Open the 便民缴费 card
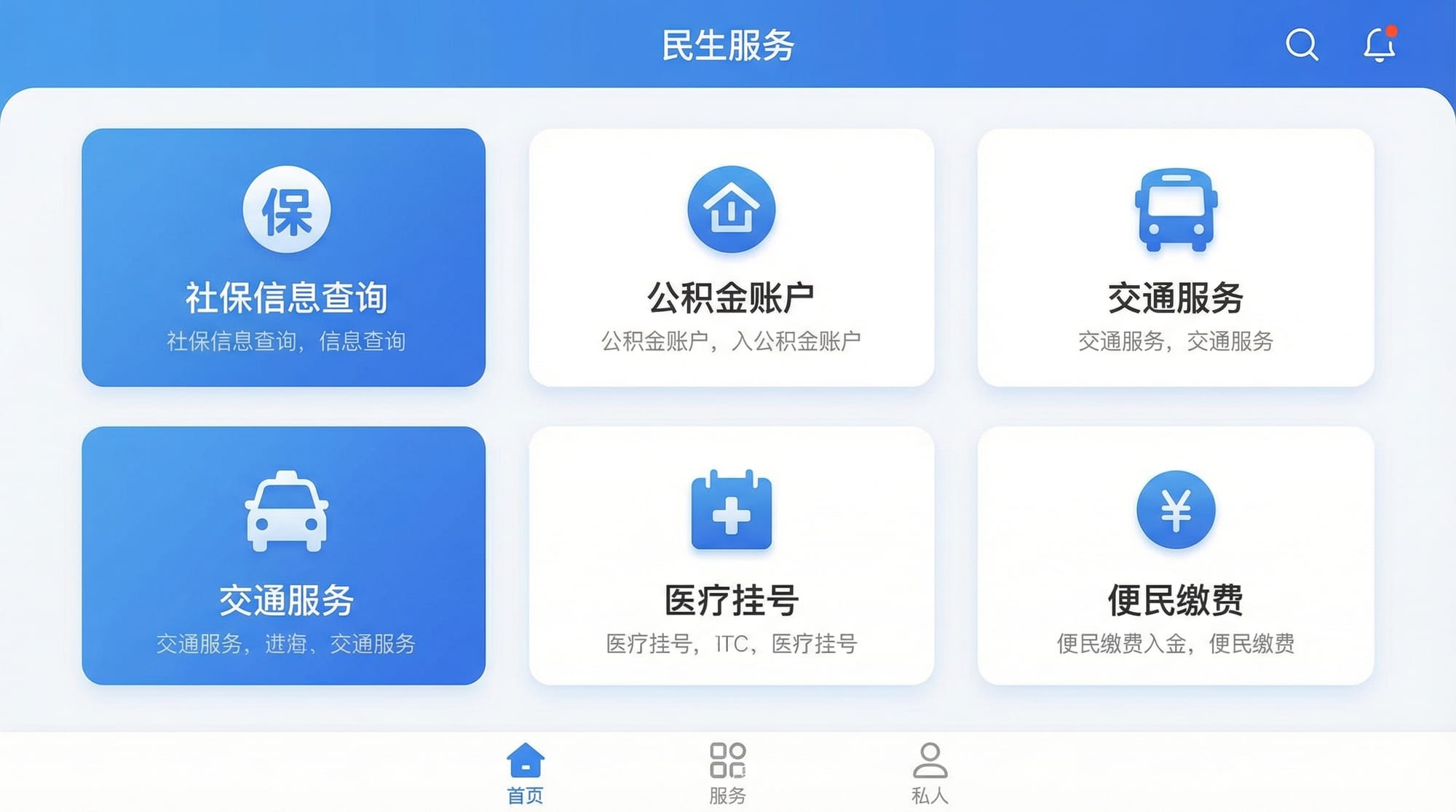Viewport: 1456px width, 812px height. 1175,555
